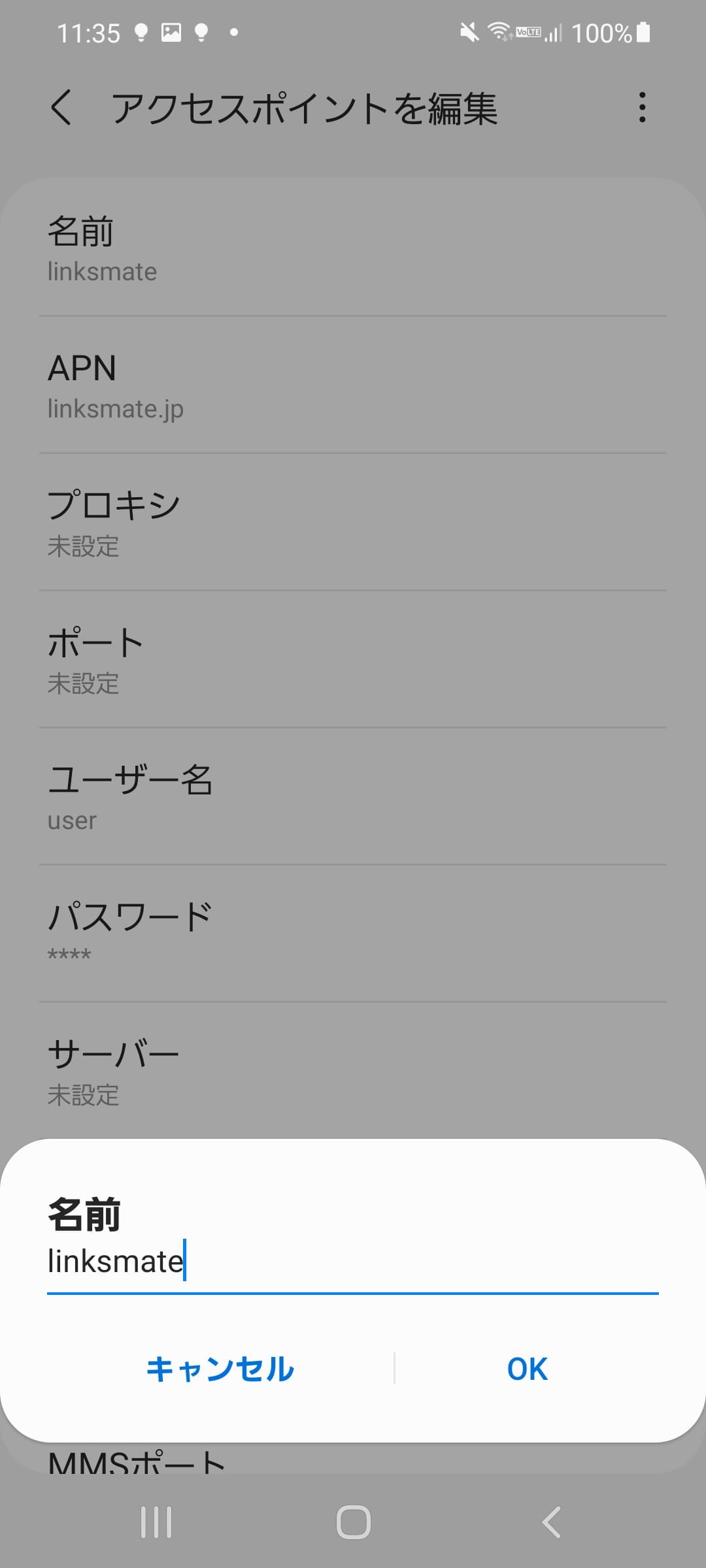This screenshot has width=706, height=1568.
Task: Tap the Wi-Fi icon in the status bar
Action: click(x=501, y=32)
